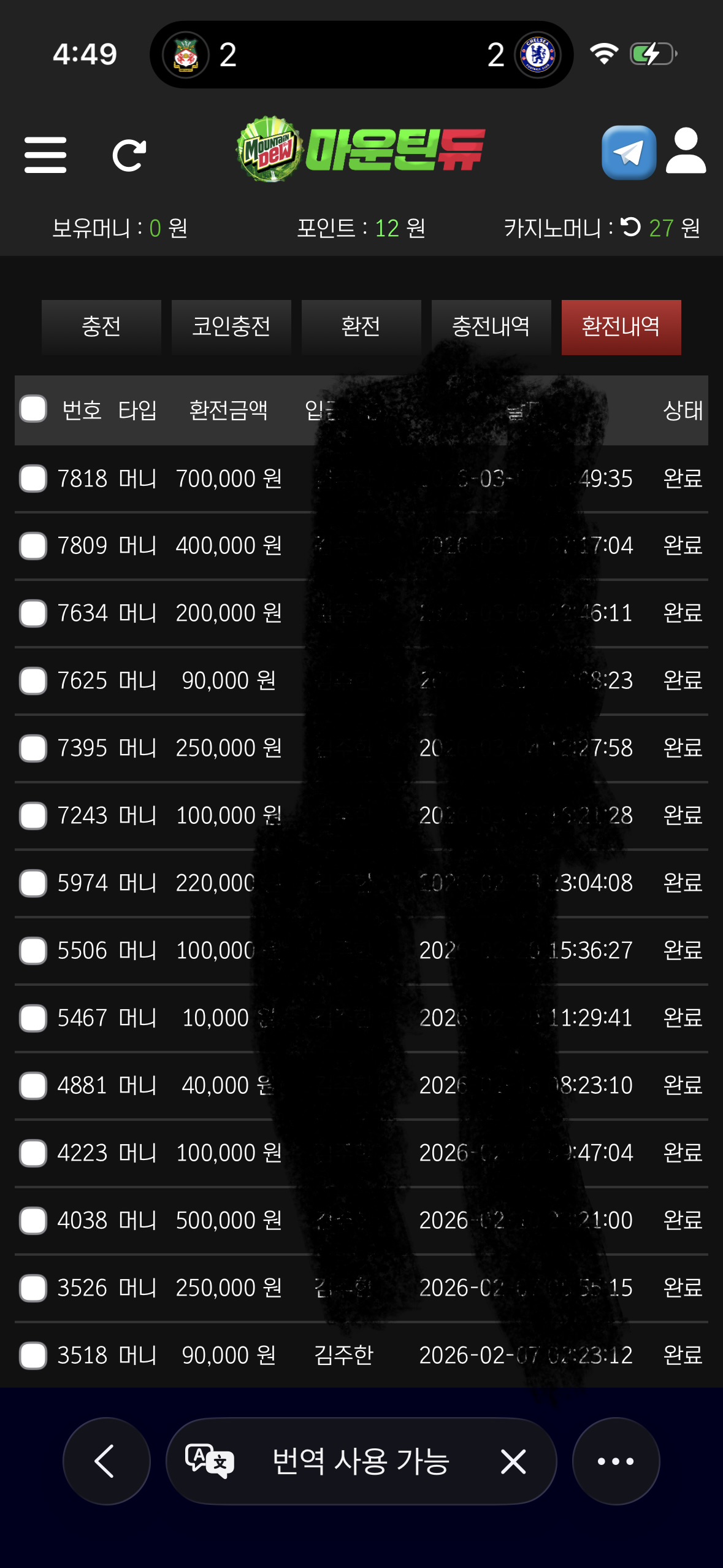Tick the checkbox for row 5974
The height and width of the screenshot is (1568, 723).
[33, 883]
